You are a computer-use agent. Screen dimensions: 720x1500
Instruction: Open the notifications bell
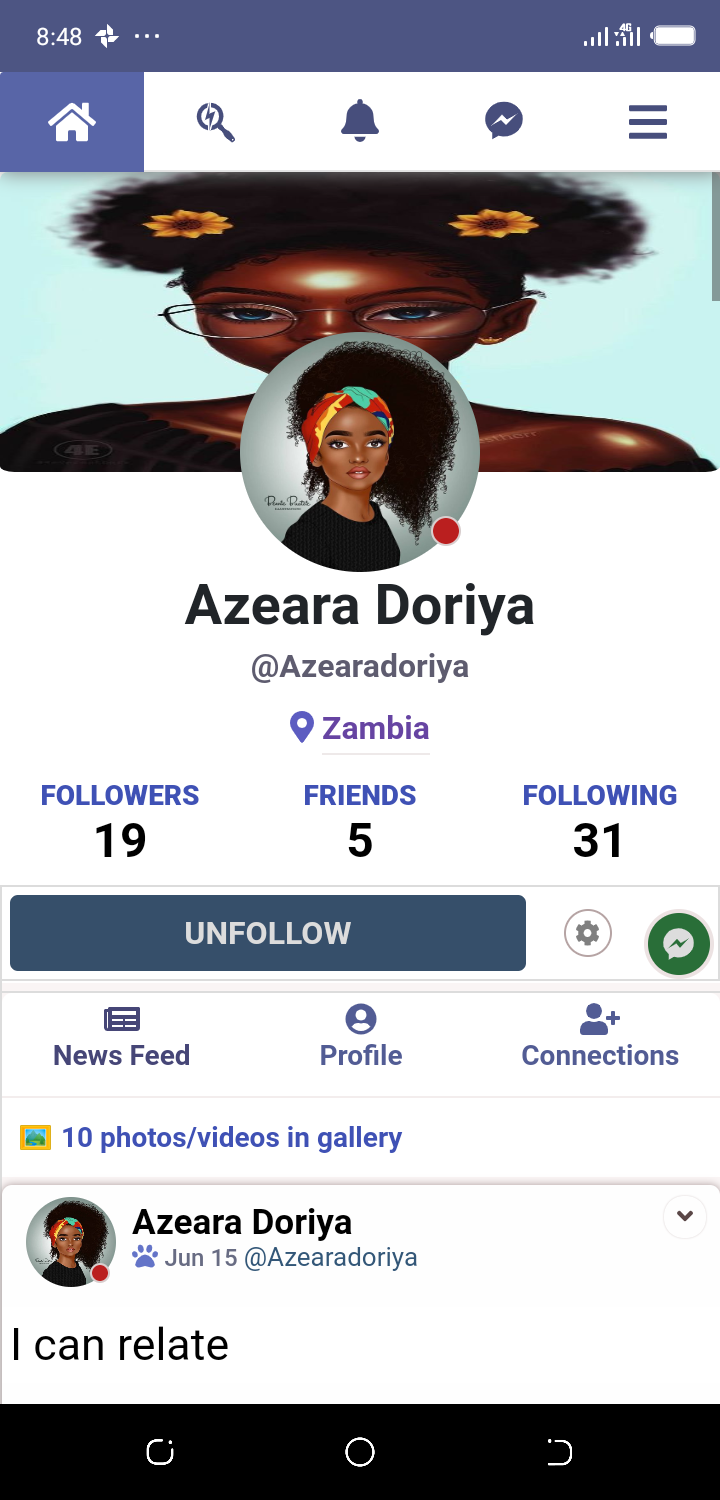(x=360, y=122)
